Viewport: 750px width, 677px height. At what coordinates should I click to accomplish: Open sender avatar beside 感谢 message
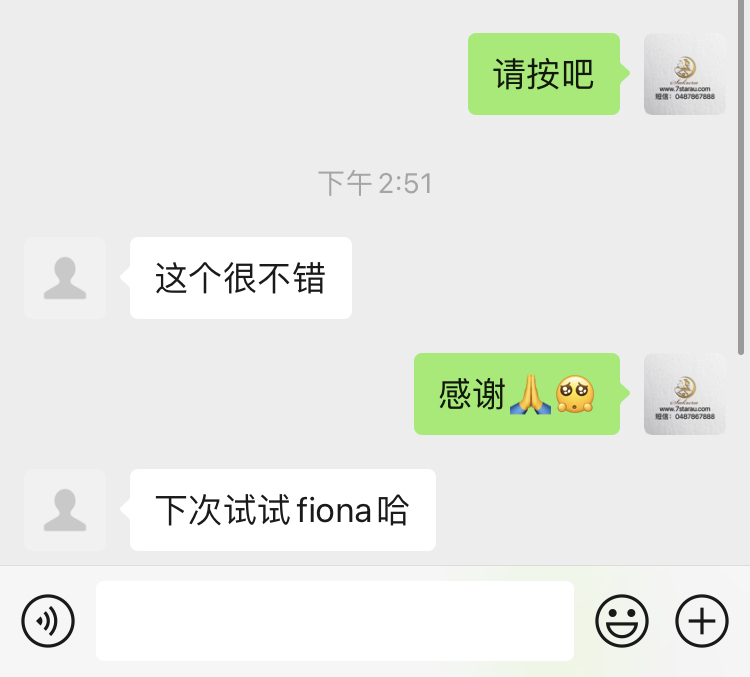pyautogui.click(x=685, y=394)
